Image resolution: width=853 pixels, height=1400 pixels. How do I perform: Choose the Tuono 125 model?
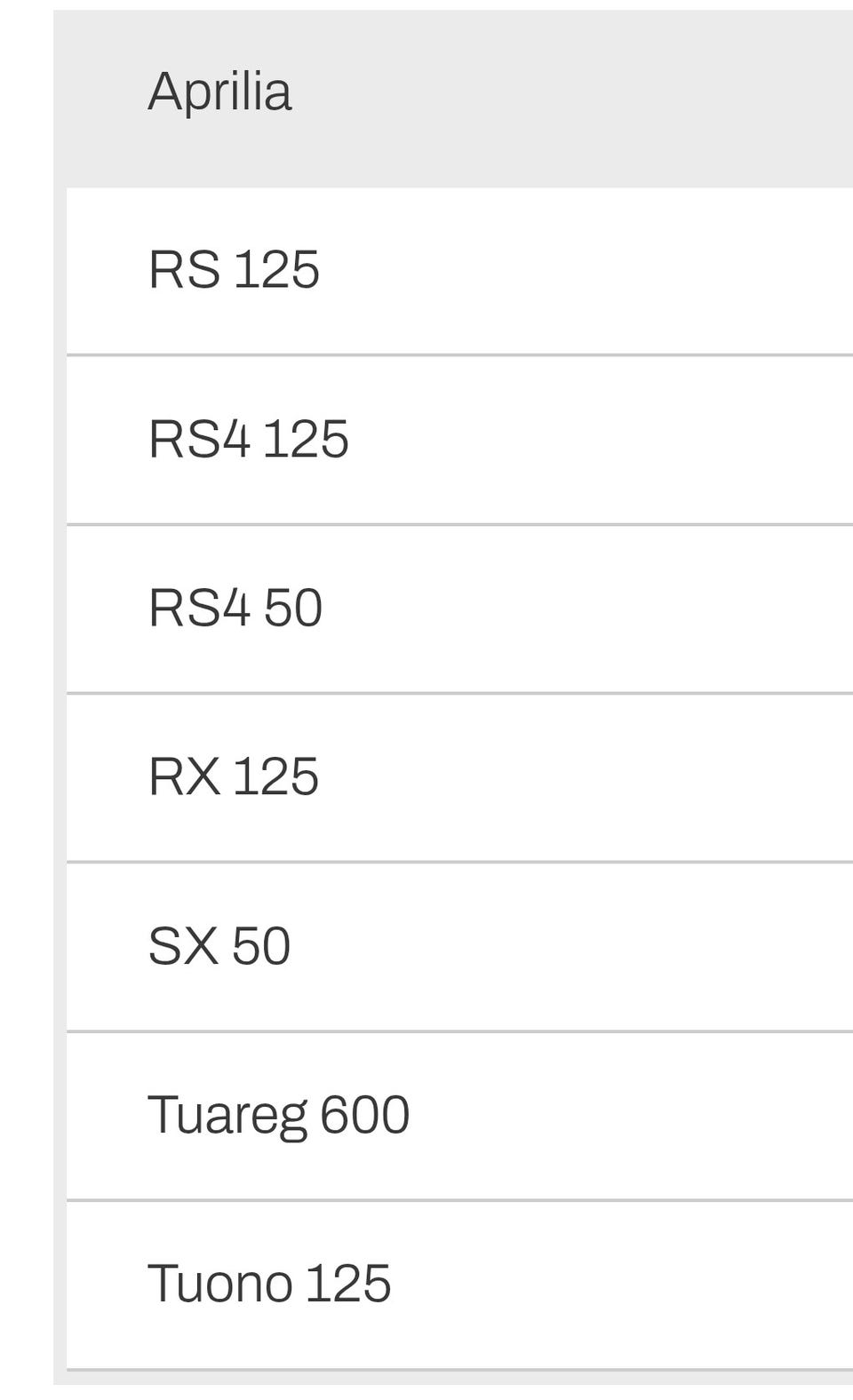(459, 1285)
